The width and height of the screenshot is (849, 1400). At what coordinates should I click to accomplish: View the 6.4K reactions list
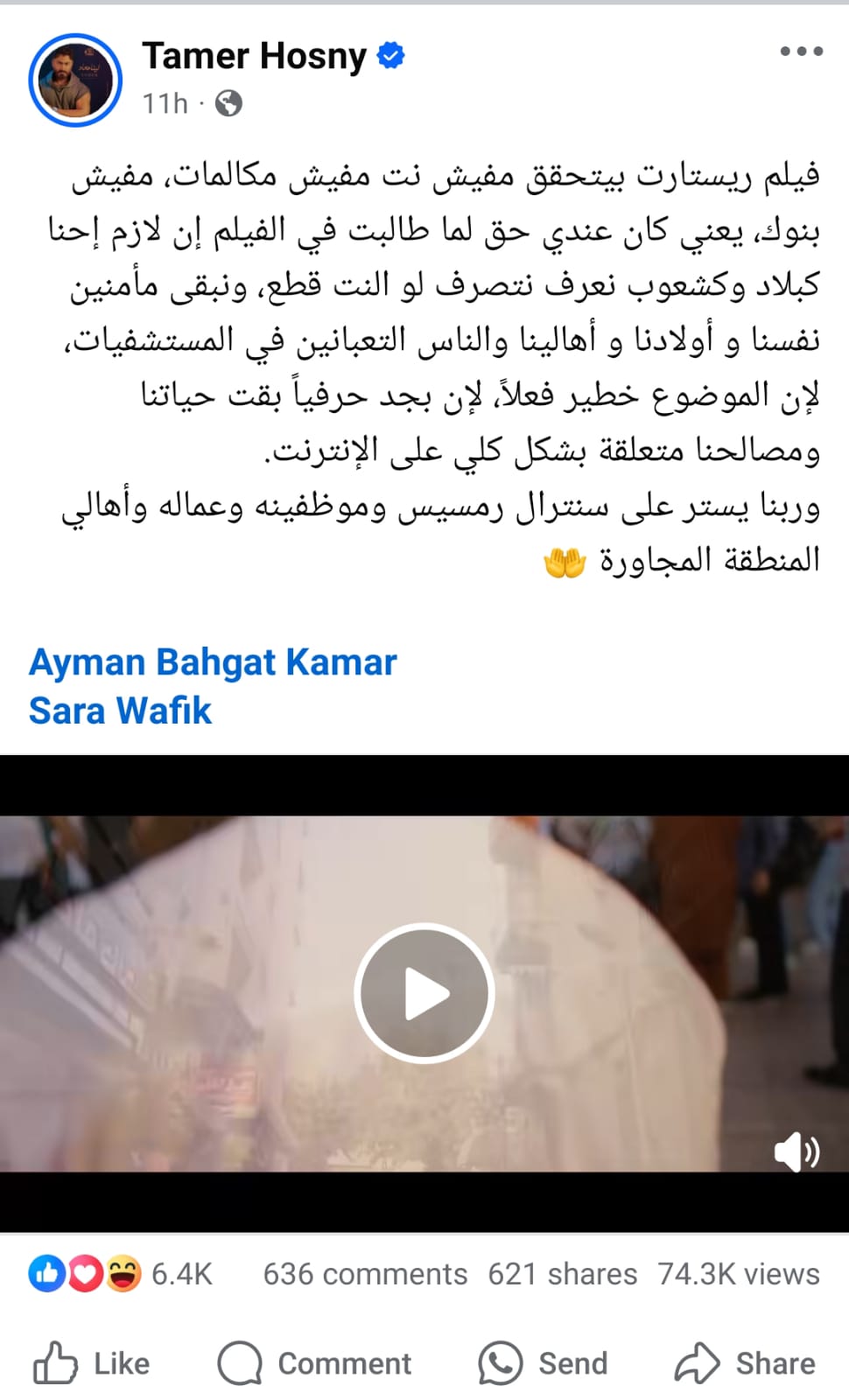point(121,1274)
